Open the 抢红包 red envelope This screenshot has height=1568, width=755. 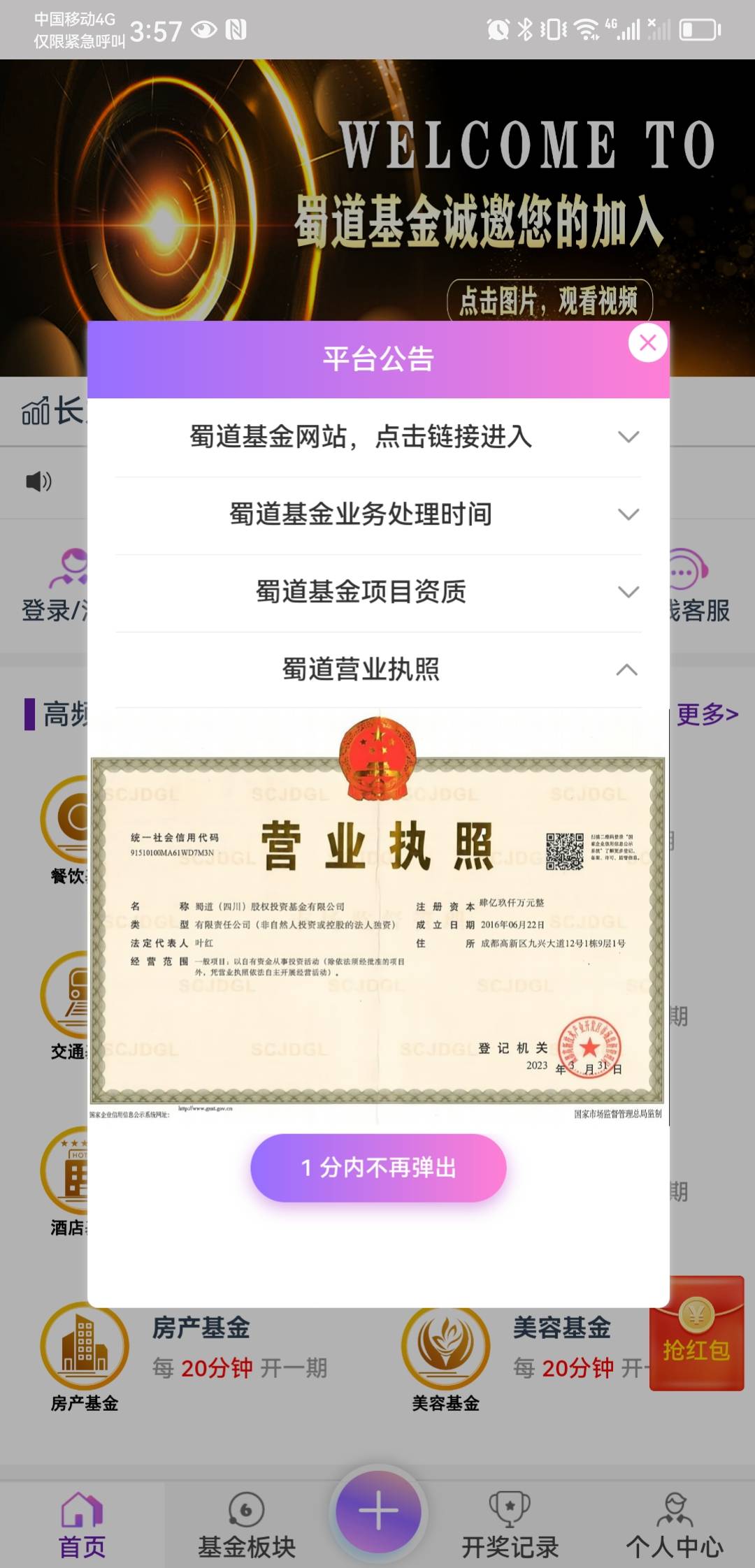click(x=696, y=1333)
